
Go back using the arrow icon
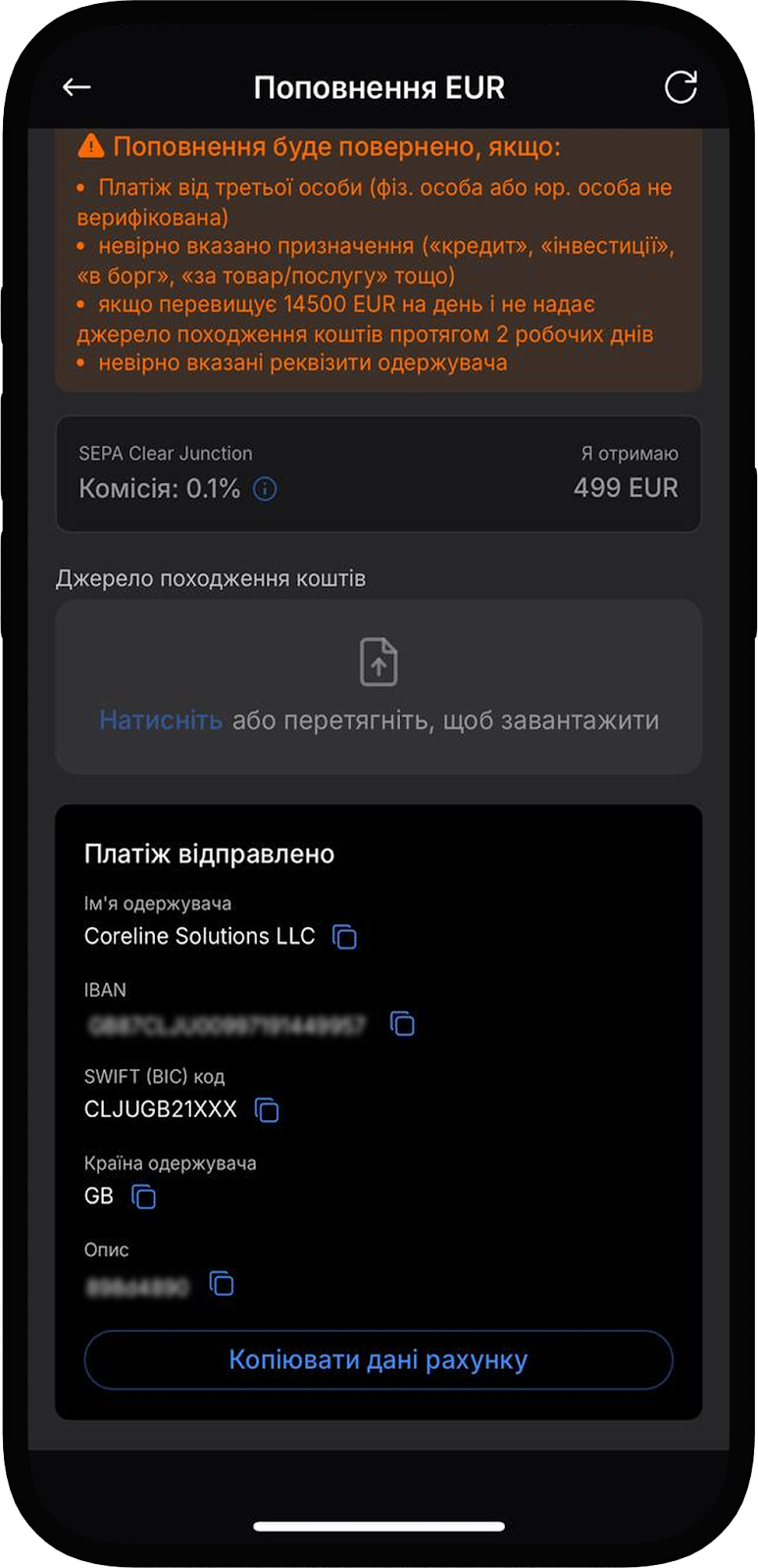[x=76, y=87]
